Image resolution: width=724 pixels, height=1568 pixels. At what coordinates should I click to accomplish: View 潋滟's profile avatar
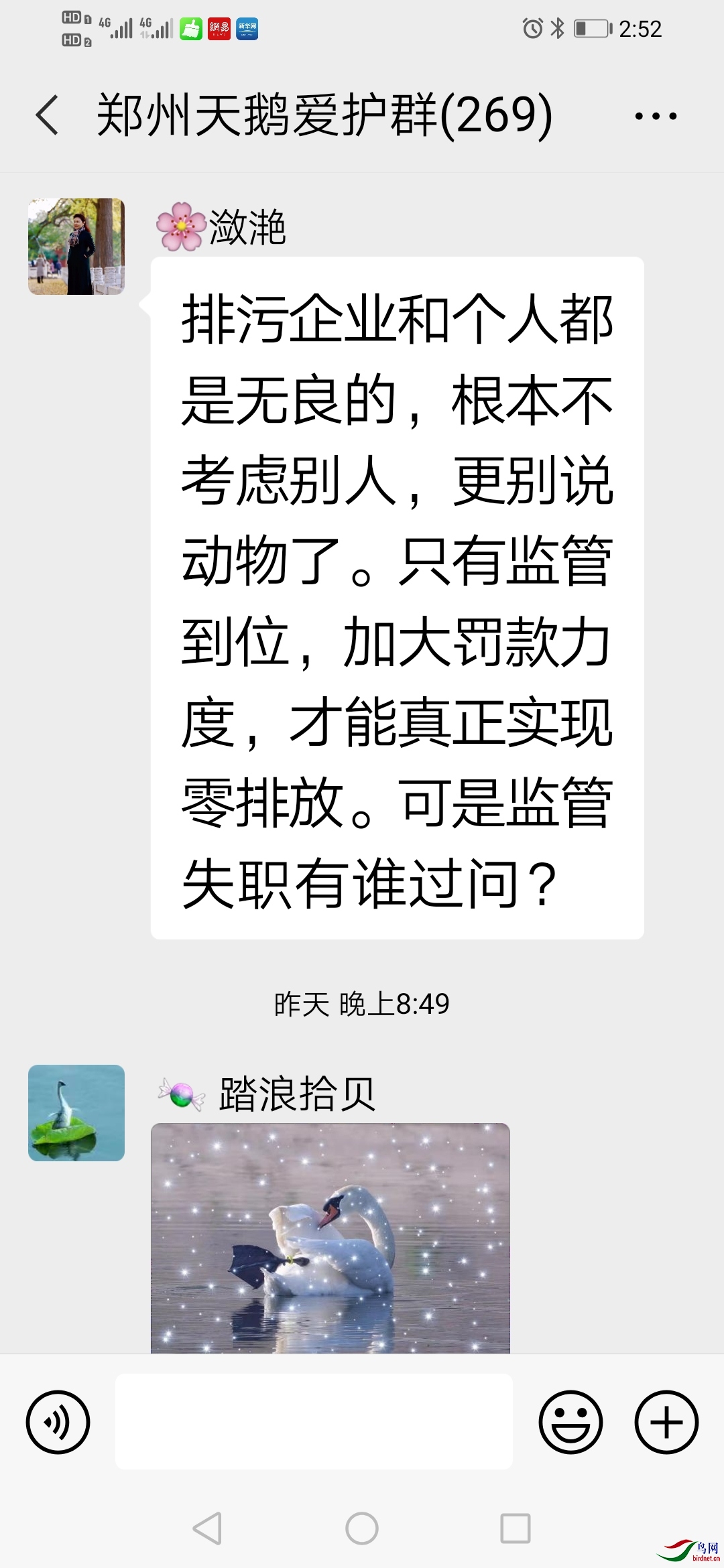click(x=76, y=247)
